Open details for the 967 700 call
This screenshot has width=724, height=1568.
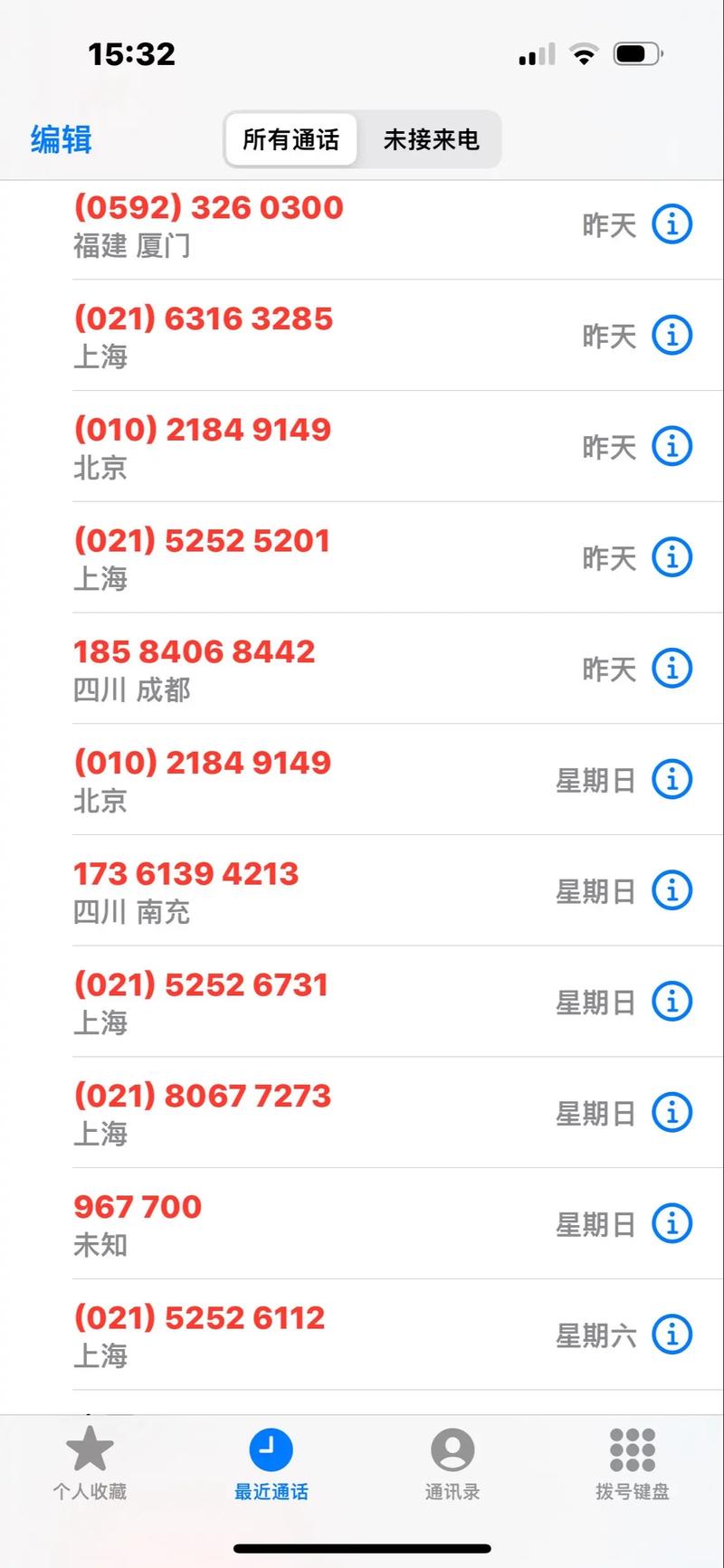click(x=672, y=1223)
